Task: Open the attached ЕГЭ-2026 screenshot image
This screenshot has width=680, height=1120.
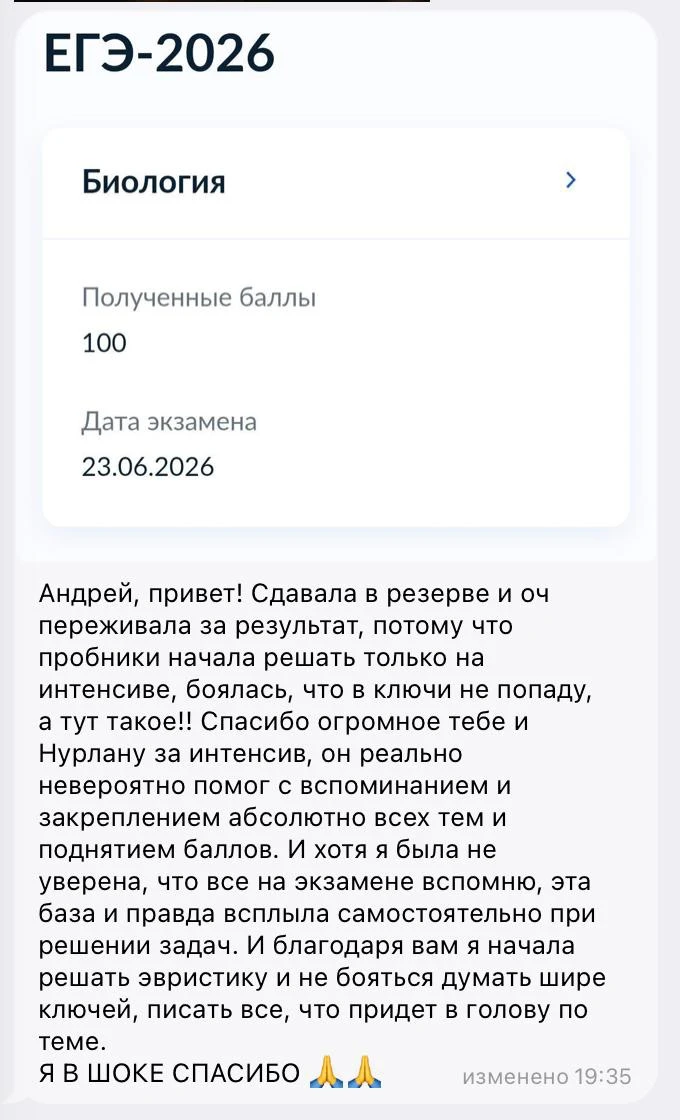Action: tap(336, 286)
